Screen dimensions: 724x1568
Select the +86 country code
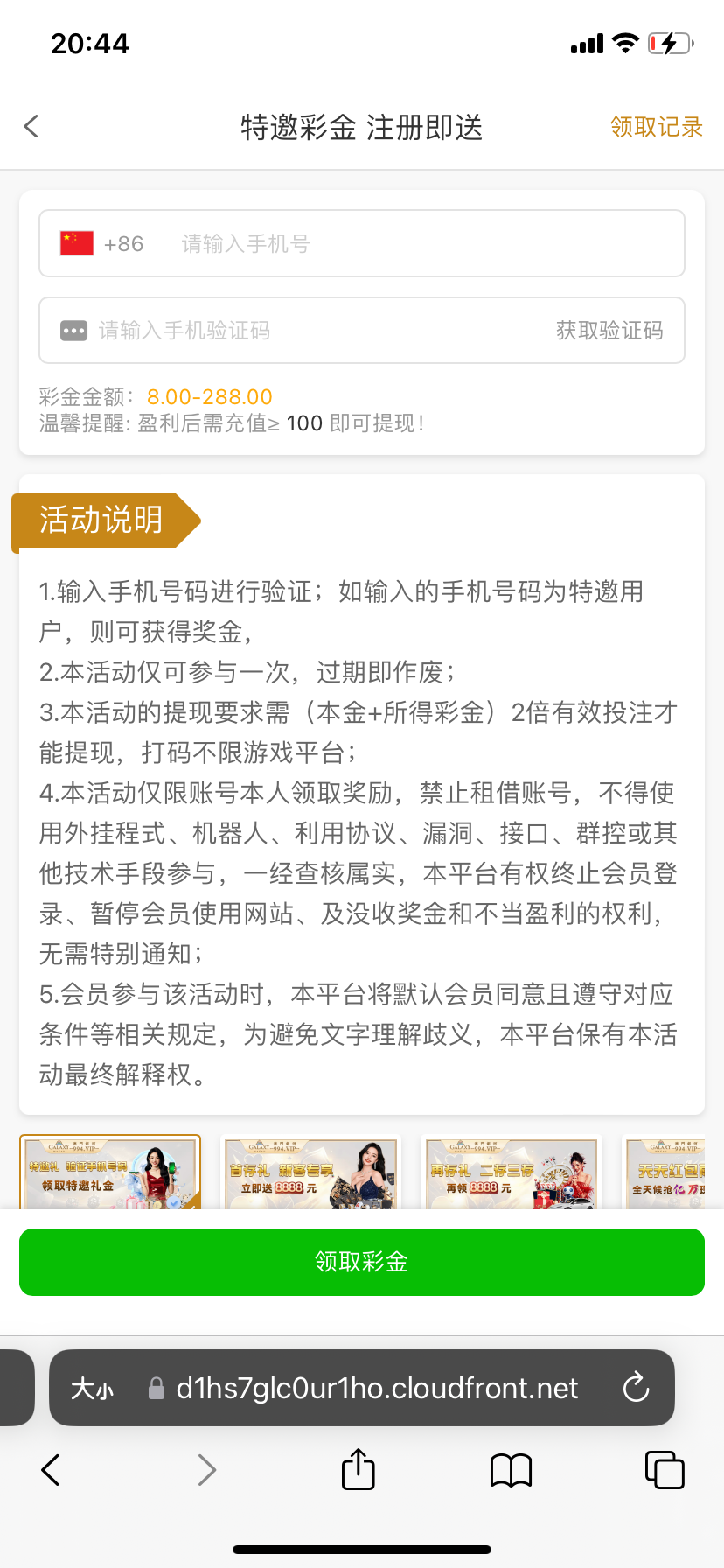(103, 244)
